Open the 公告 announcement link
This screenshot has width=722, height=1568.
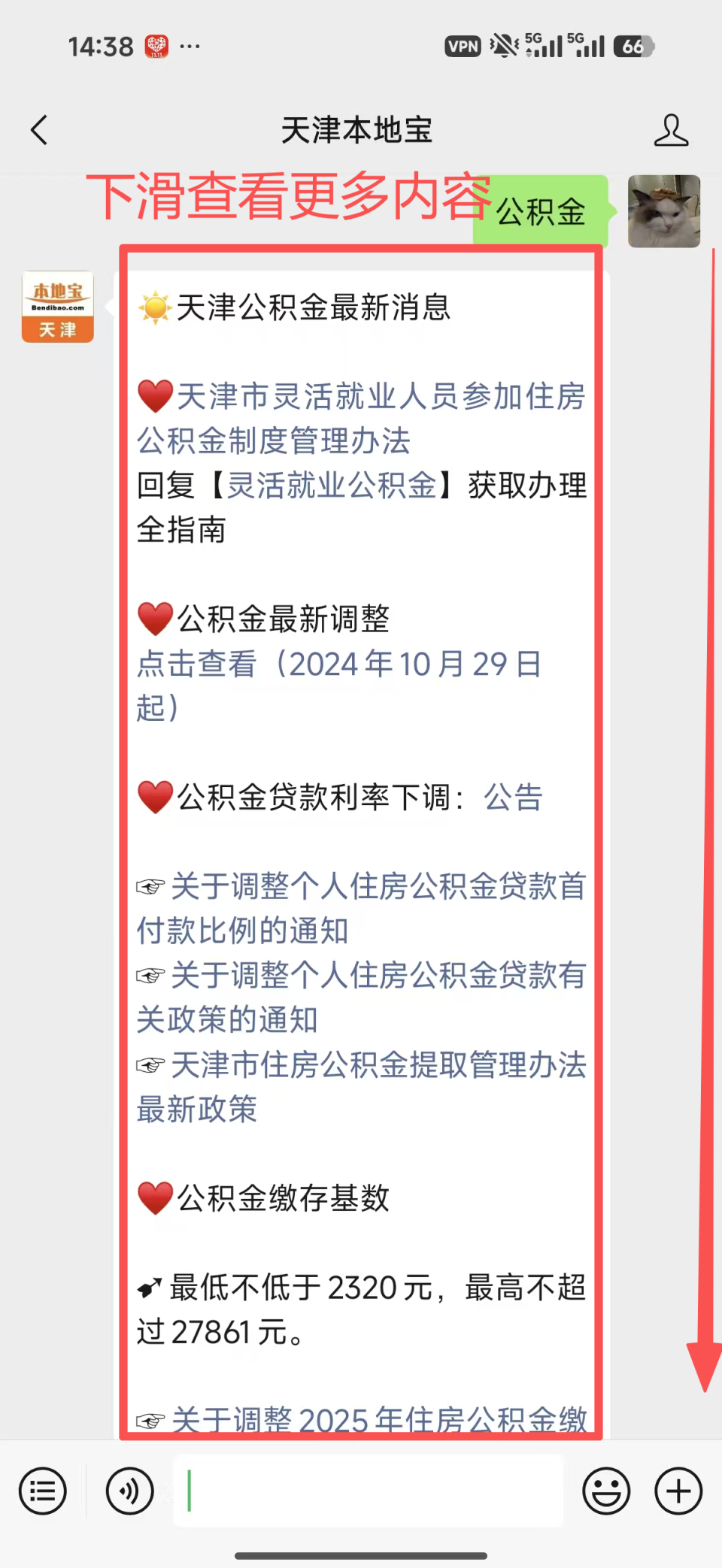(x=514, y=798)
